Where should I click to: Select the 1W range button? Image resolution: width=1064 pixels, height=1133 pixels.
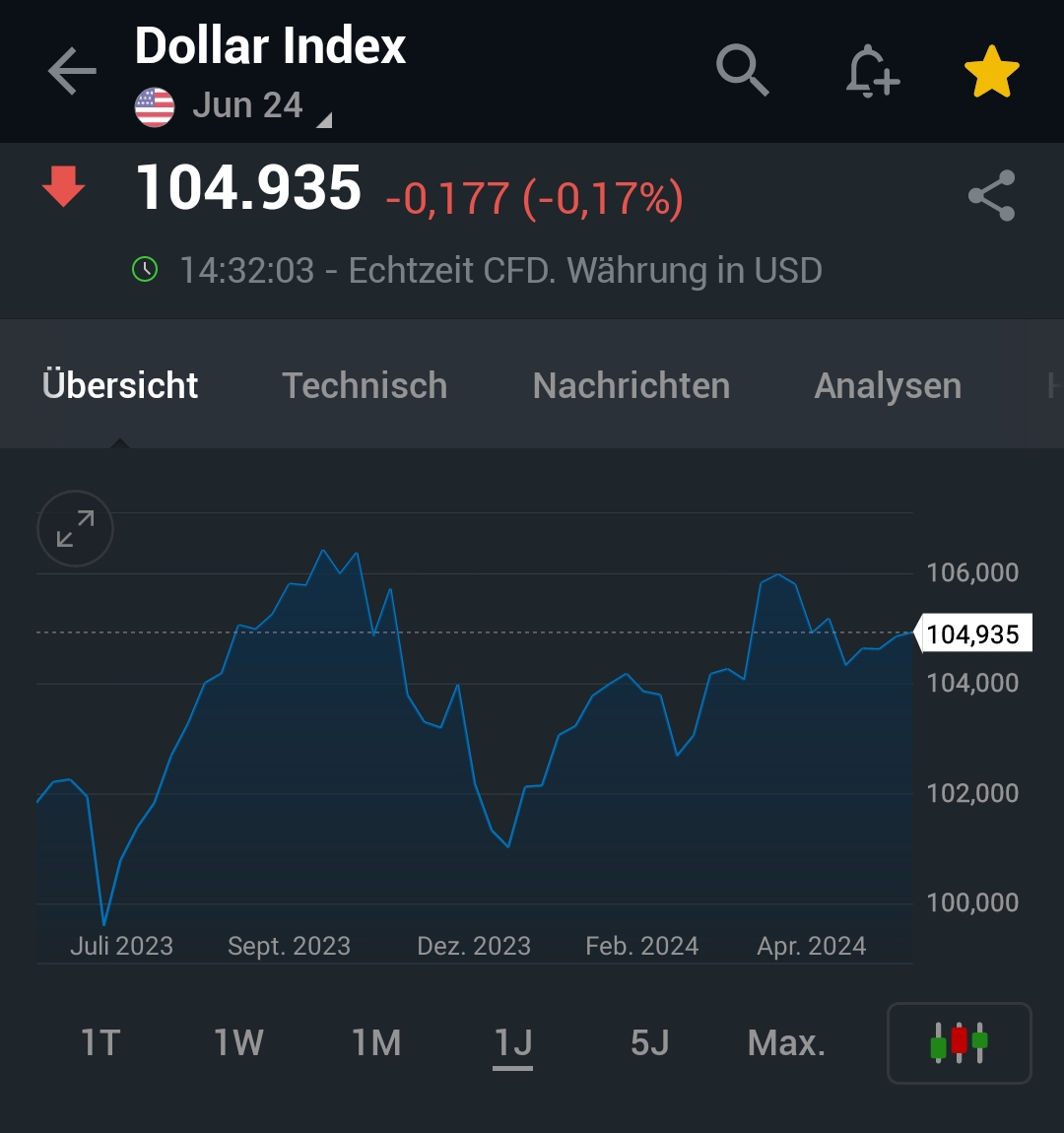238,1042
